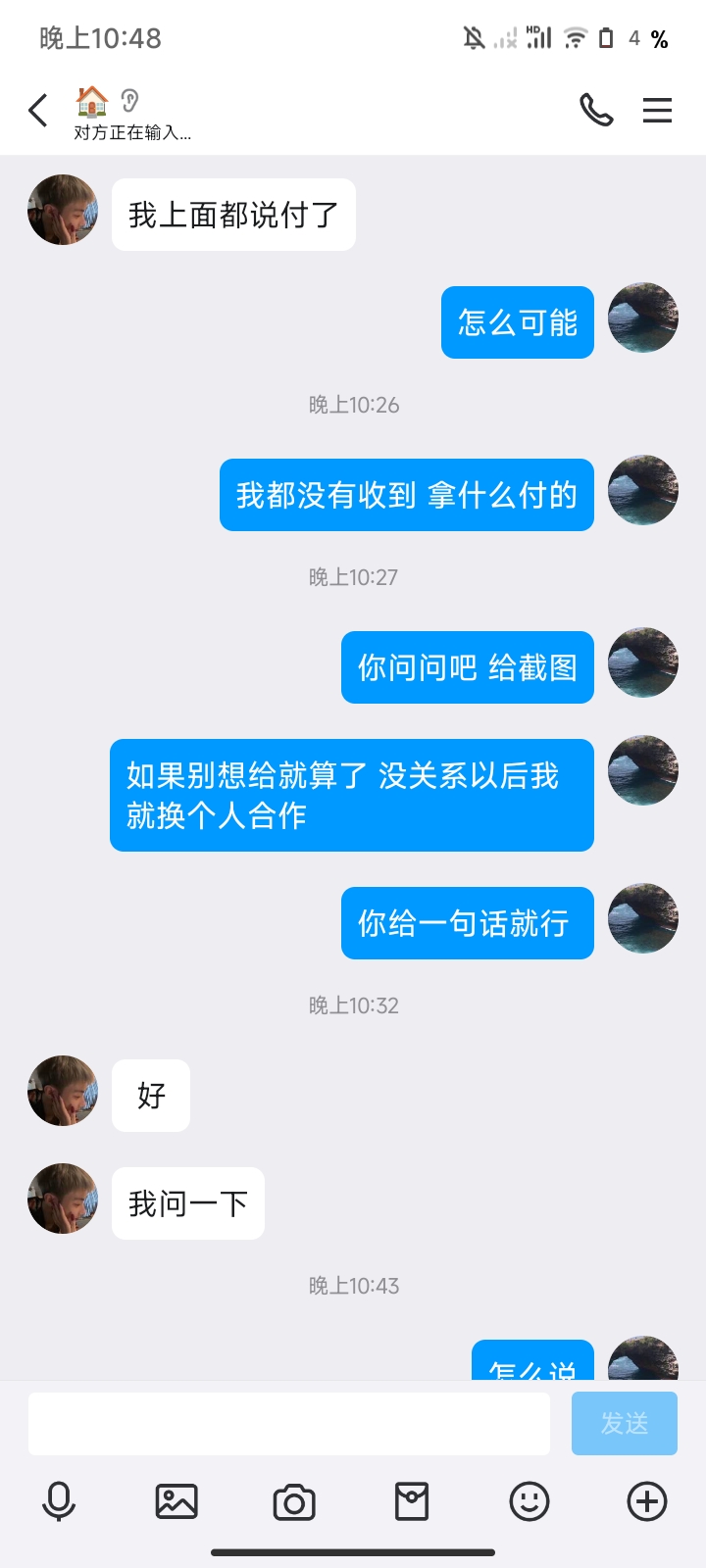Open my avatar next to 怎么可能
The image size is (706, 1568).
pyautogui.click(x=643, y=318)
